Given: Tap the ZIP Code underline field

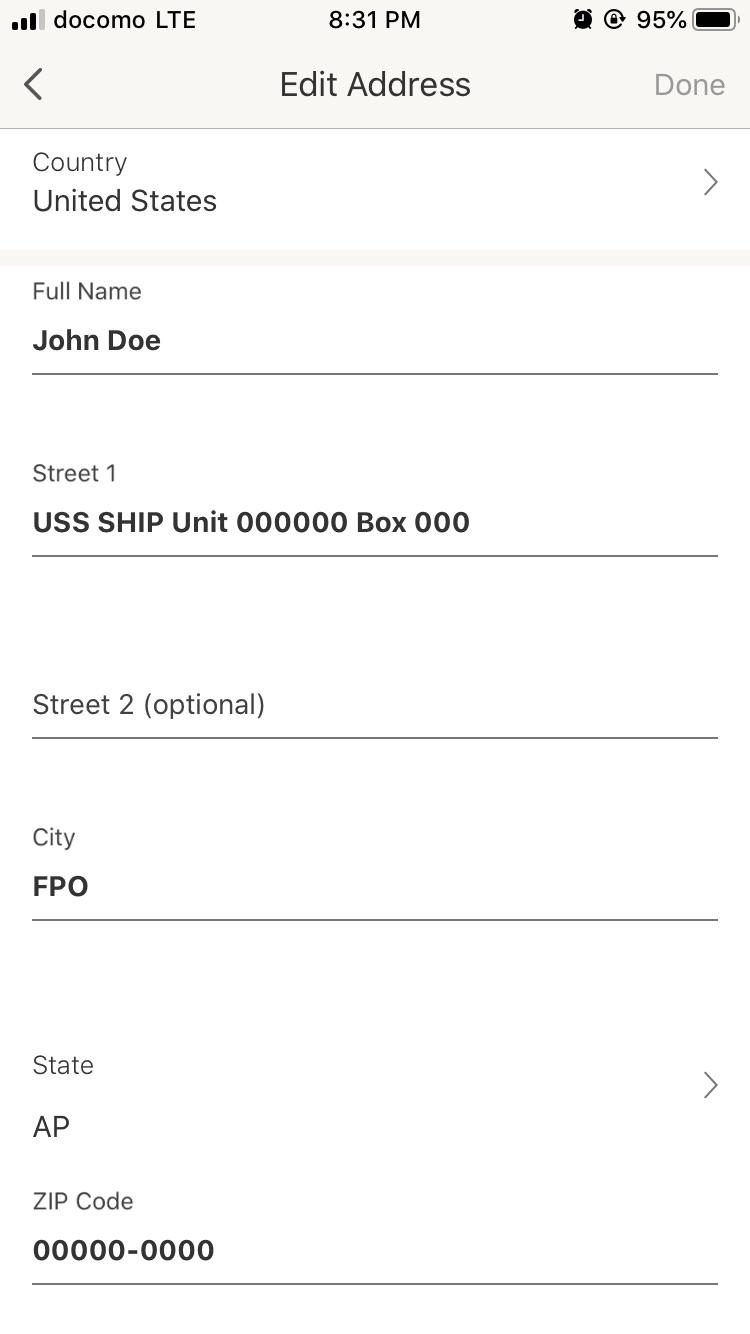Looking at the screenshot, I should pos(375,1250).
